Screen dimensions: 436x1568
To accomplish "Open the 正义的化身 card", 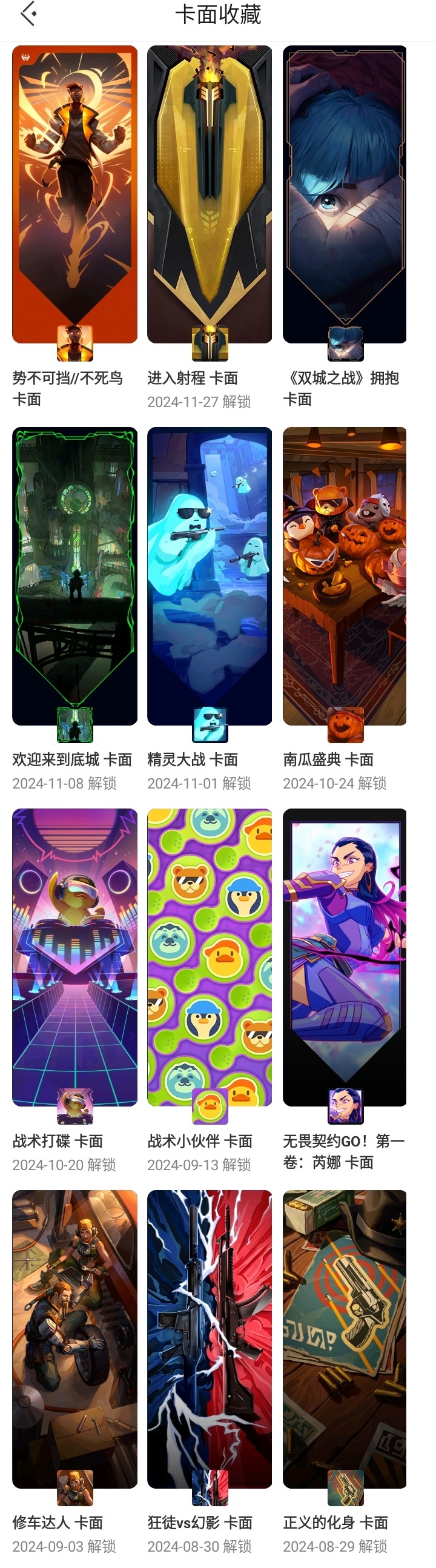I will coord(345,1338).
